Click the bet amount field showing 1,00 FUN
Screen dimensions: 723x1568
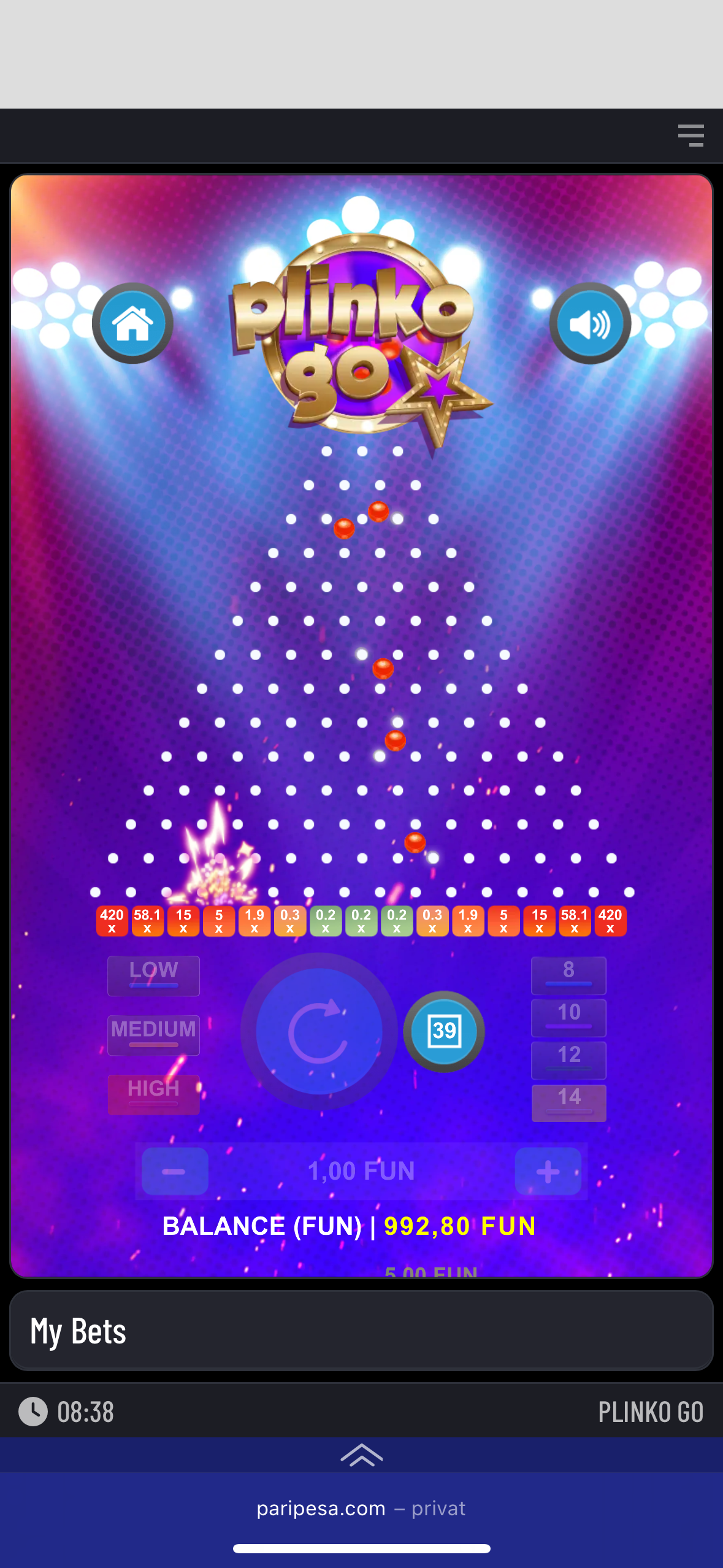point(361,1170)
